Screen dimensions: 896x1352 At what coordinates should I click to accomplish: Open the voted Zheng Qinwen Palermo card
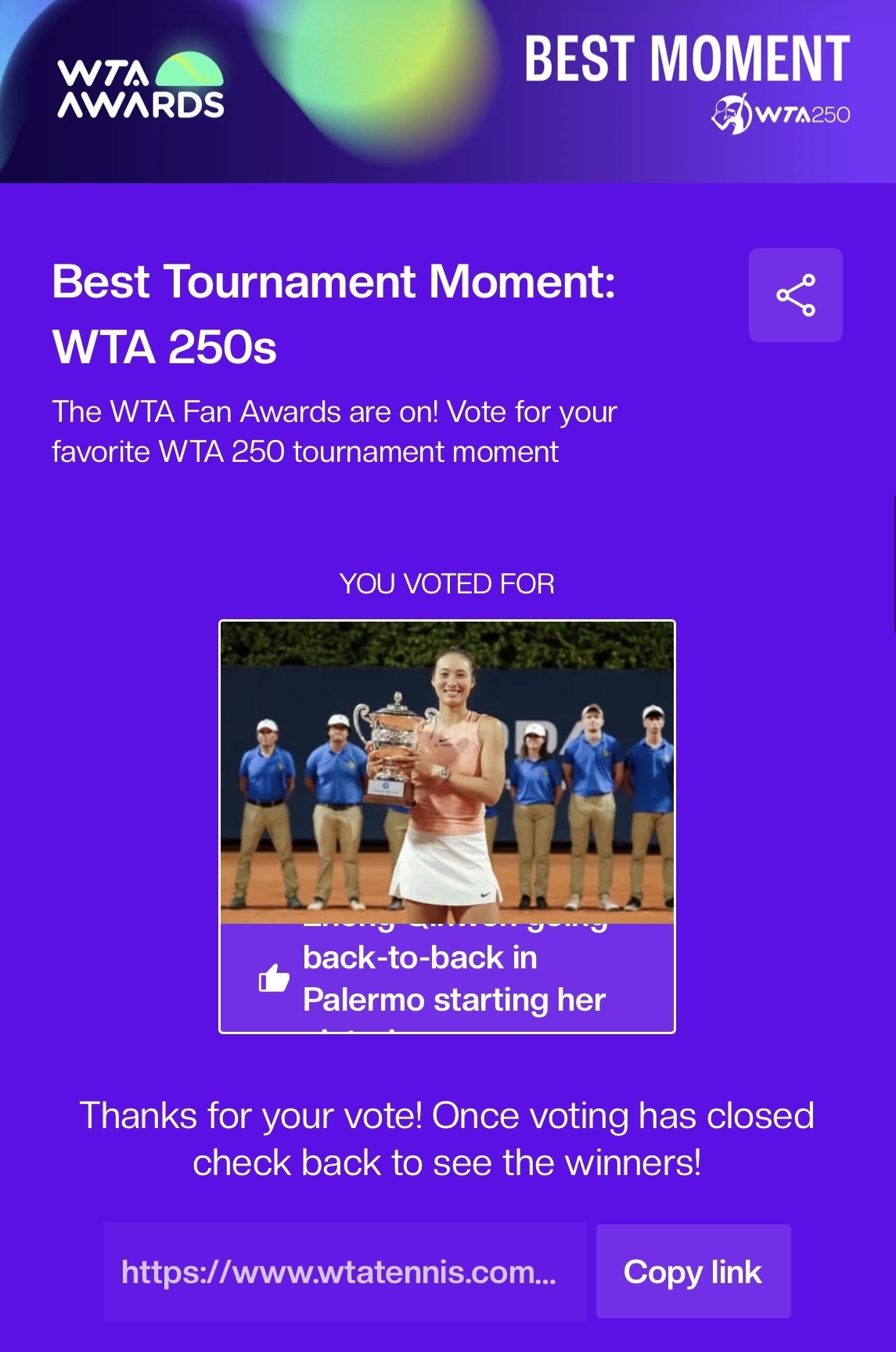pyautogui.click(x=447, y=826)
